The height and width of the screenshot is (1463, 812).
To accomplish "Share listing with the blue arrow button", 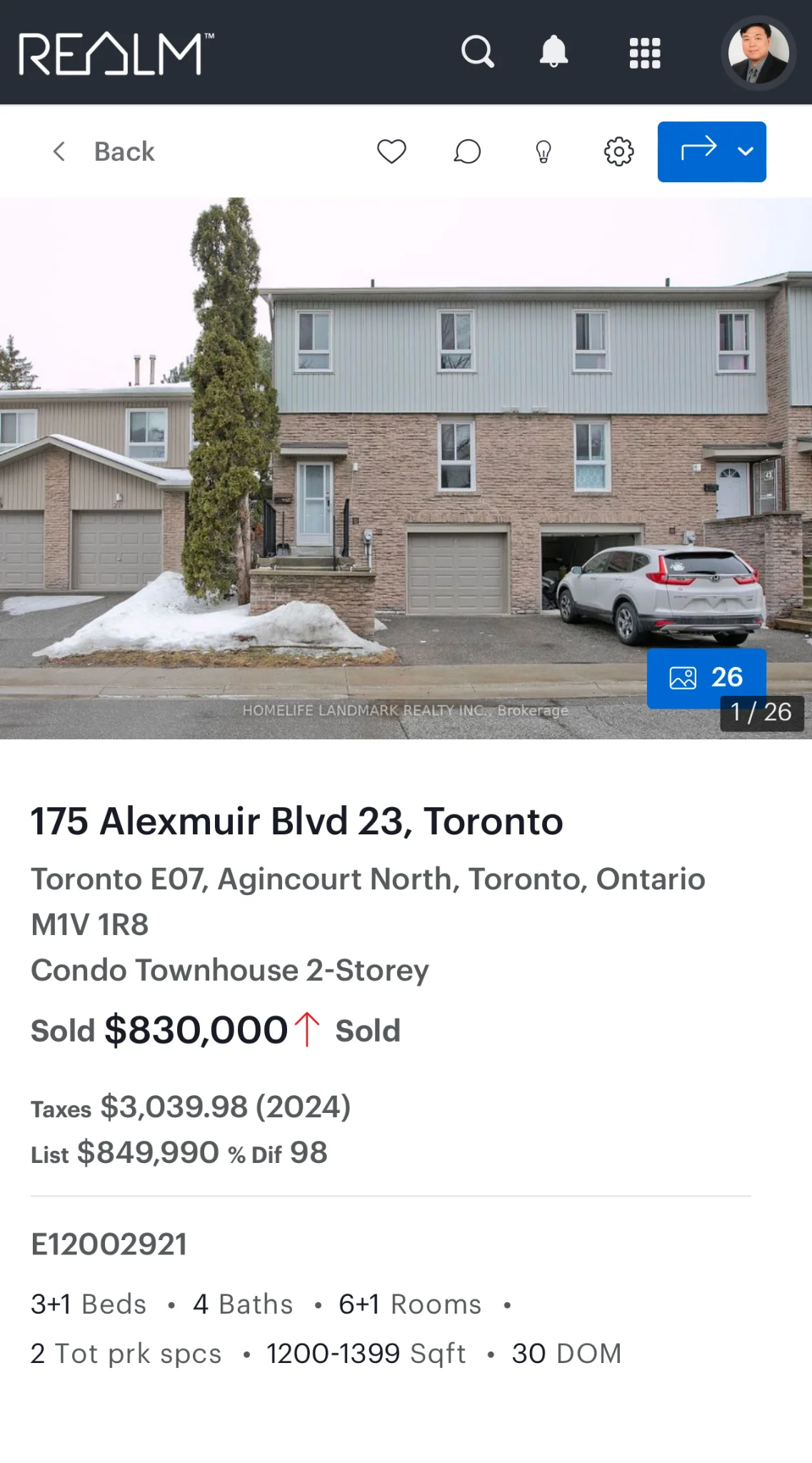I will coord(698,151).
